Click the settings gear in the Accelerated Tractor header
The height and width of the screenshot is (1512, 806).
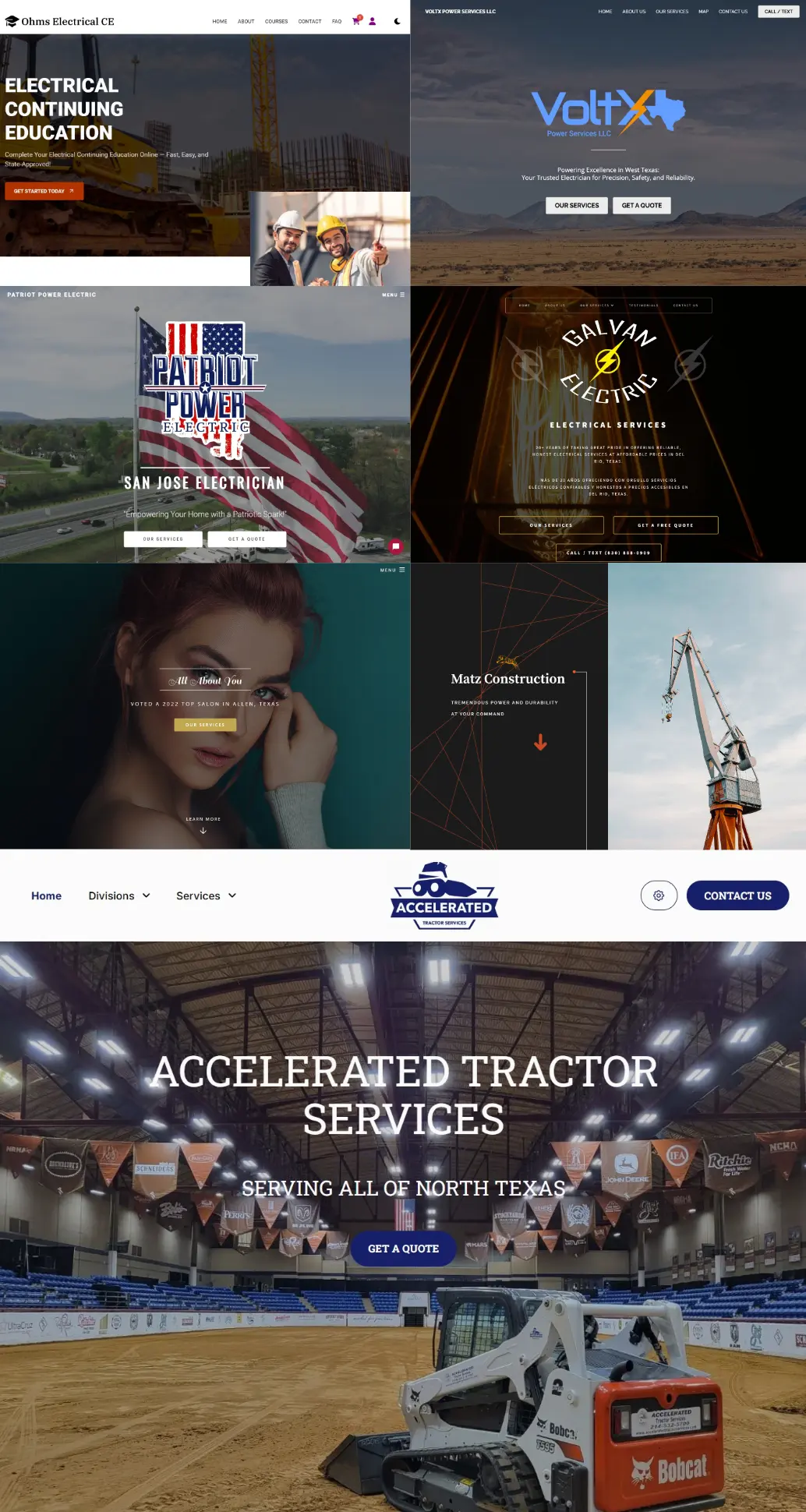click(659, 895)
